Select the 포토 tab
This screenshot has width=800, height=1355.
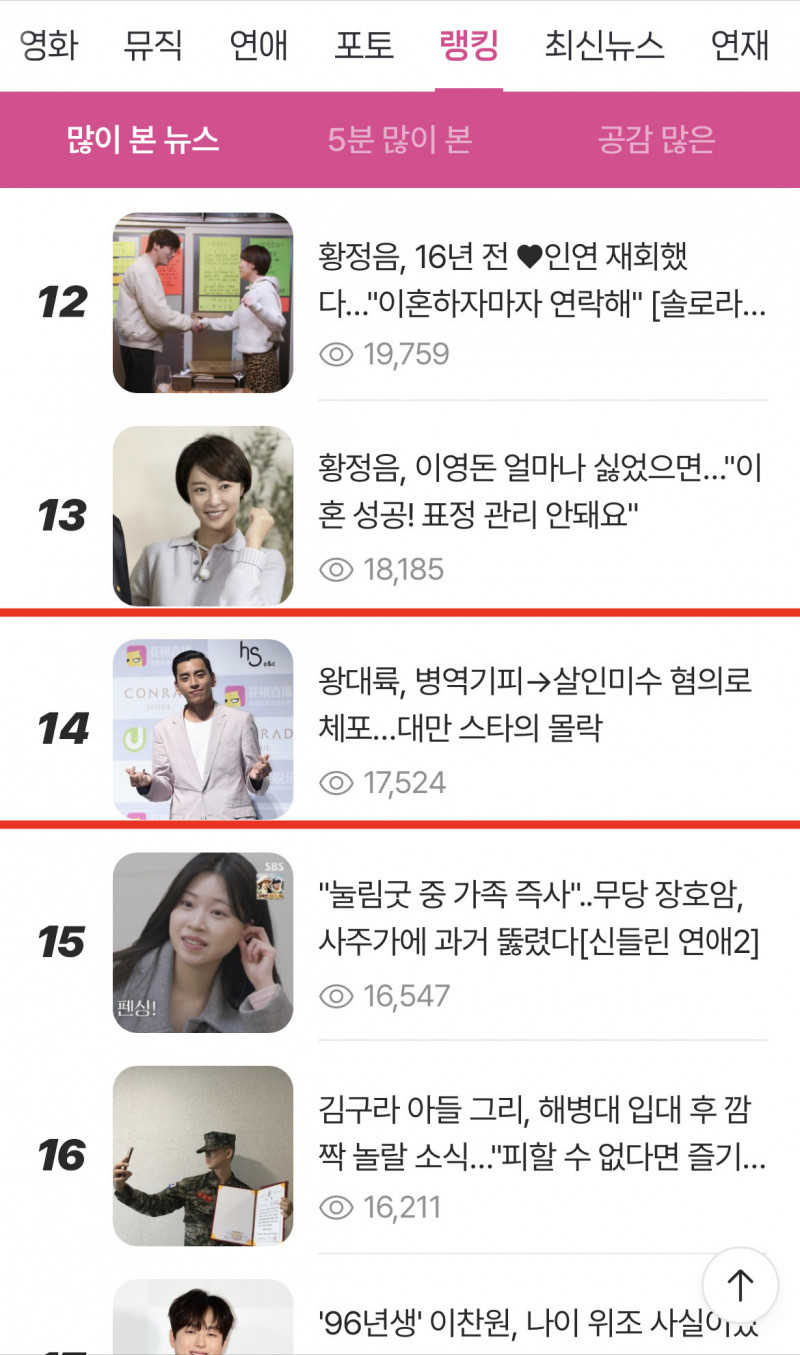click(364, 46)
